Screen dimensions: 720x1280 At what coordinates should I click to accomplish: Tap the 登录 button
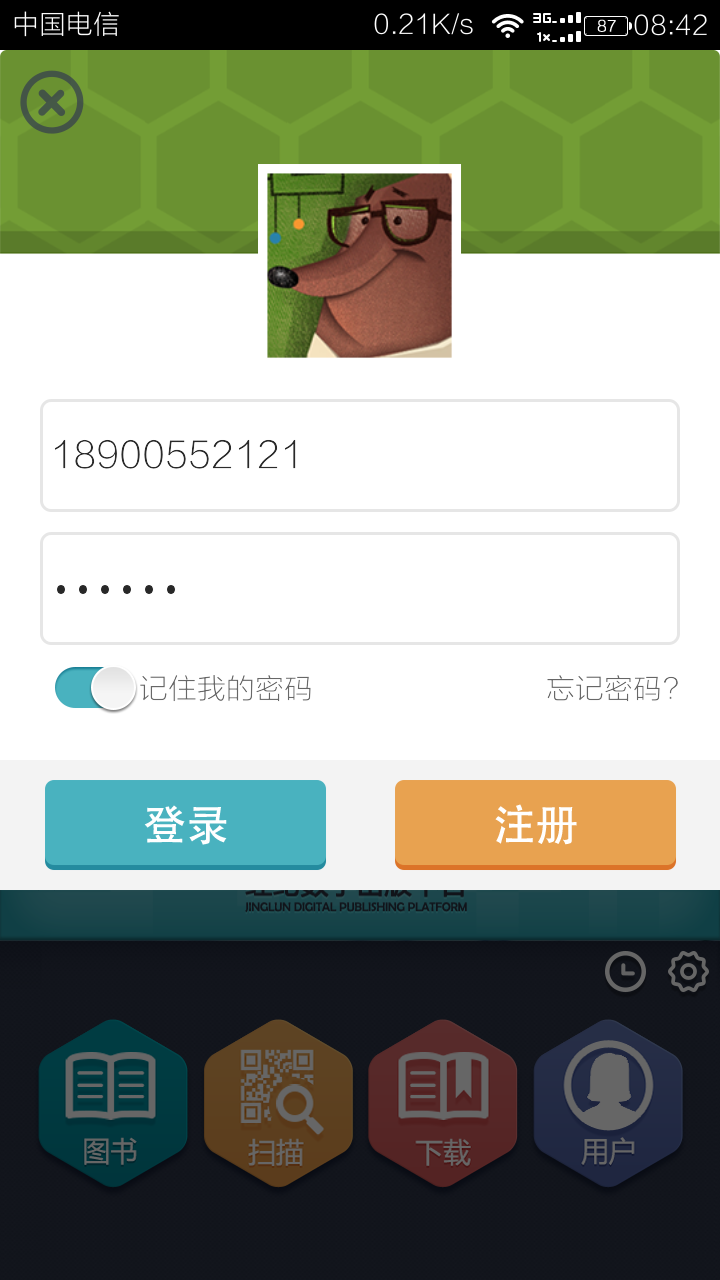pyautogui.click(x=185, y=824)
